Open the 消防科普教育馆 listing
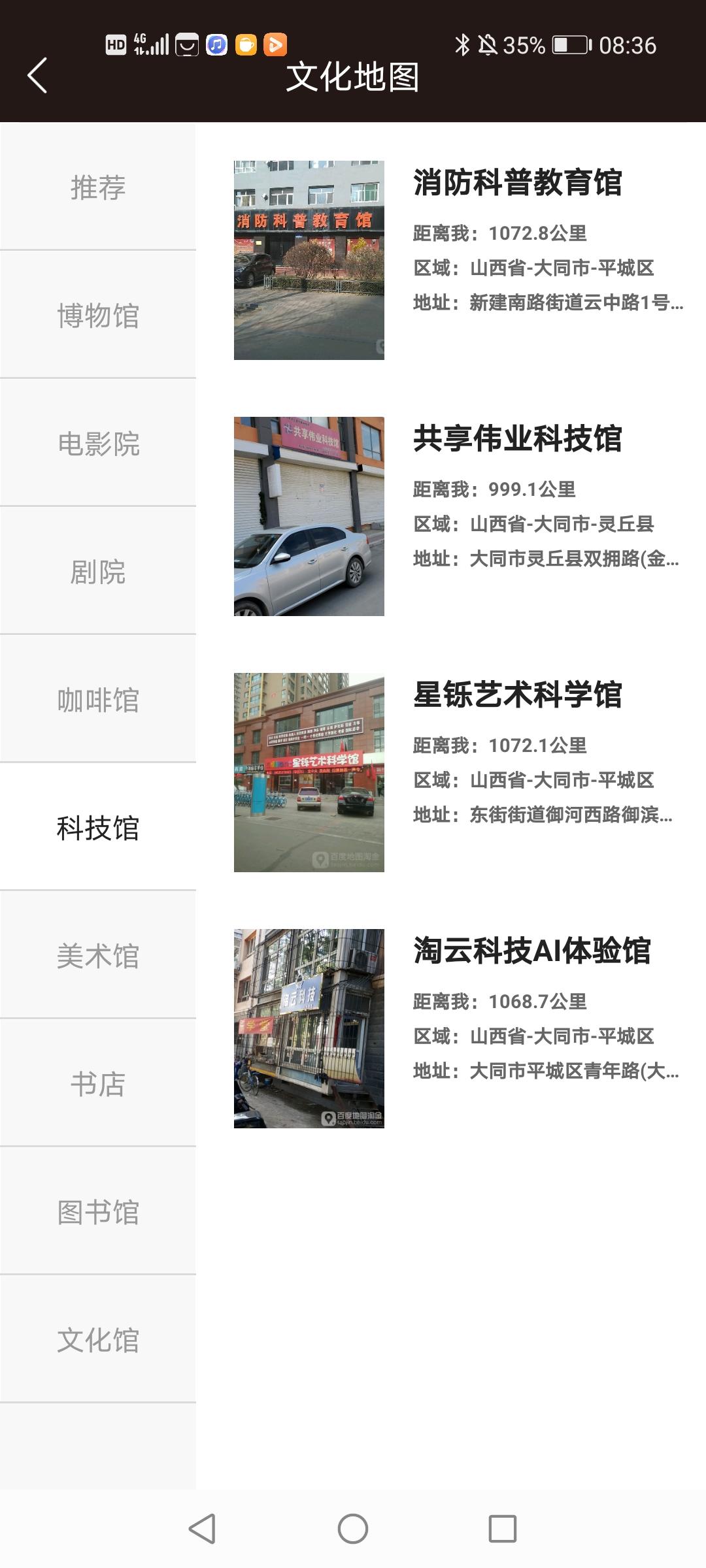 coord(458,260)
